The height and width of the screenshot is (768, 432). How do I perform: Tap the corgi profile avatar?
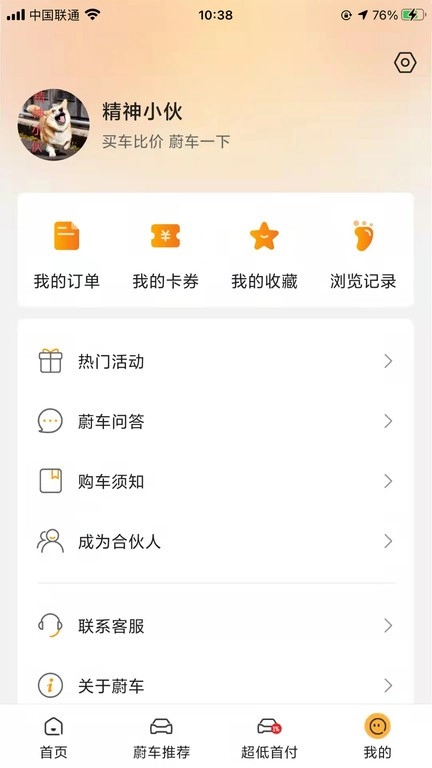[53, 124]
